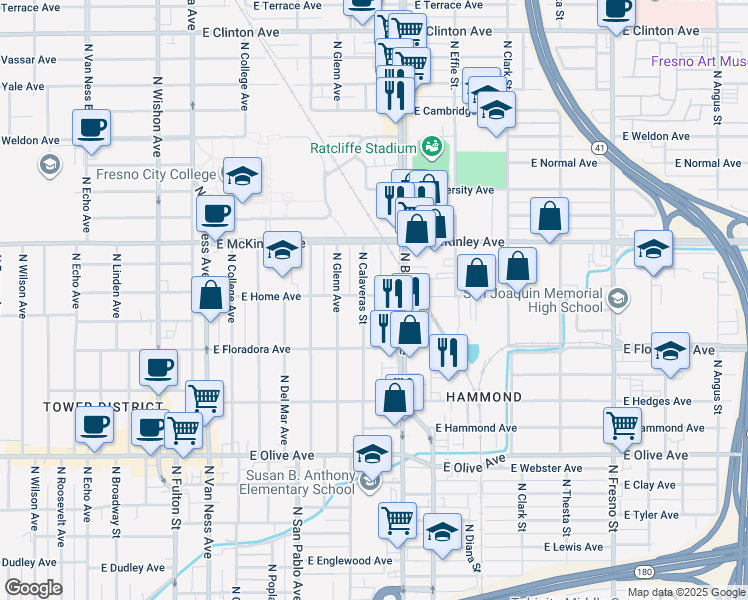Tap the school marker beside N Diana St
Screen dimensions: 748x600
tap(442, 536)
